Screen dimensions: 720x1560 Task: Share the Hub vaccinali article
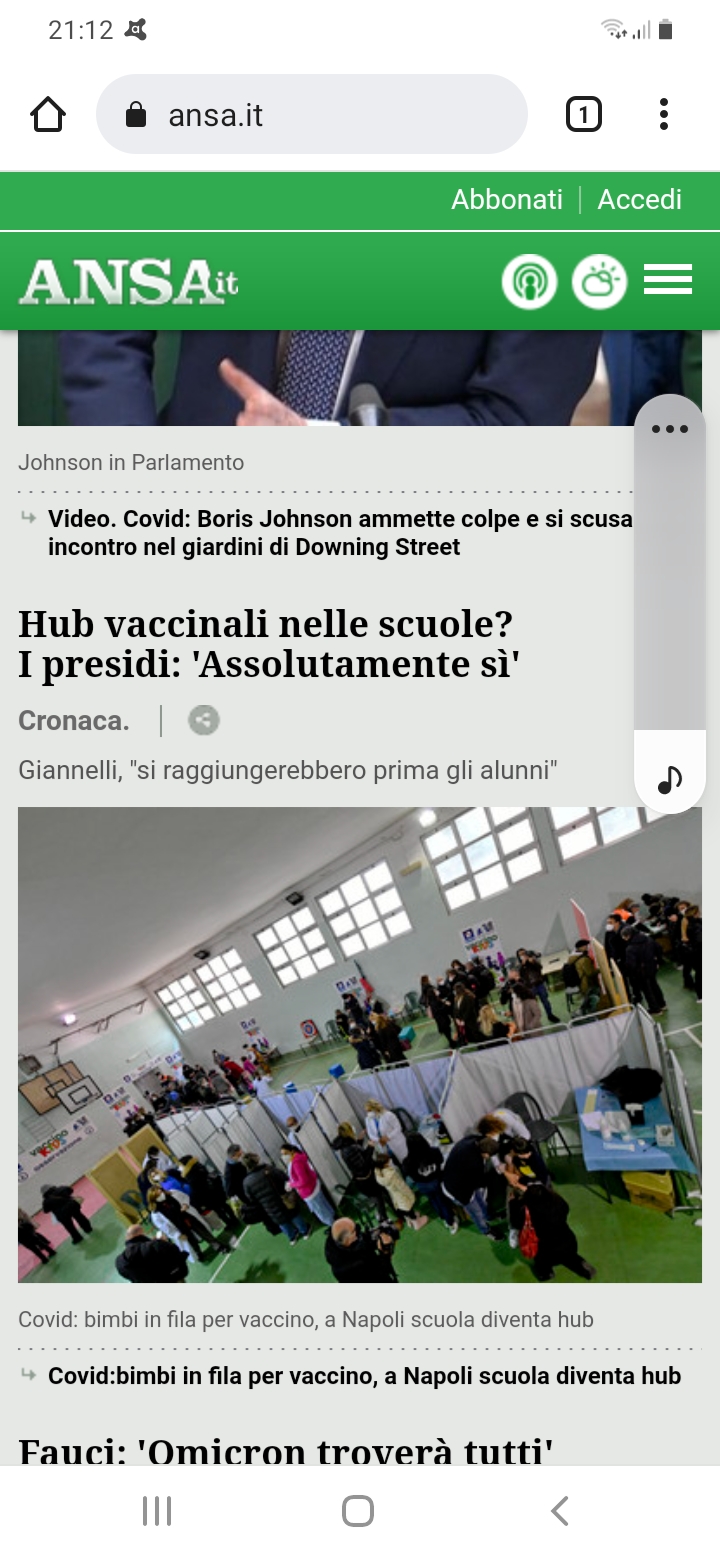click(x=204, y=720)
